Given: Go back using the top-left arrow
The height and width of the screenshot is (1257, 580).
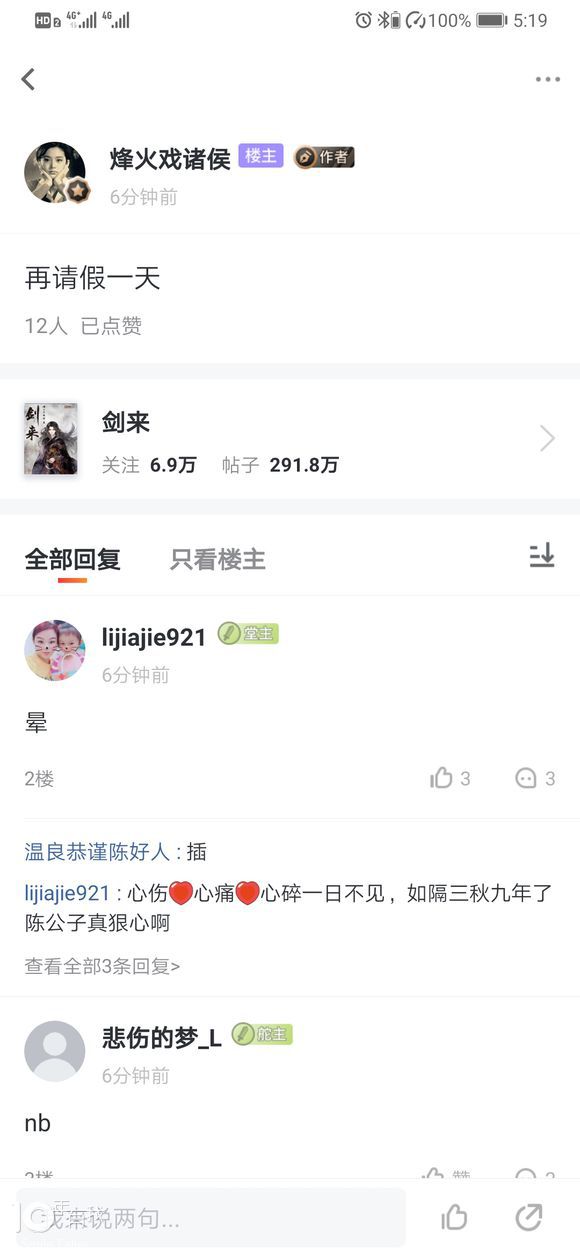Looking at the screenshot, I should [28, 80].
